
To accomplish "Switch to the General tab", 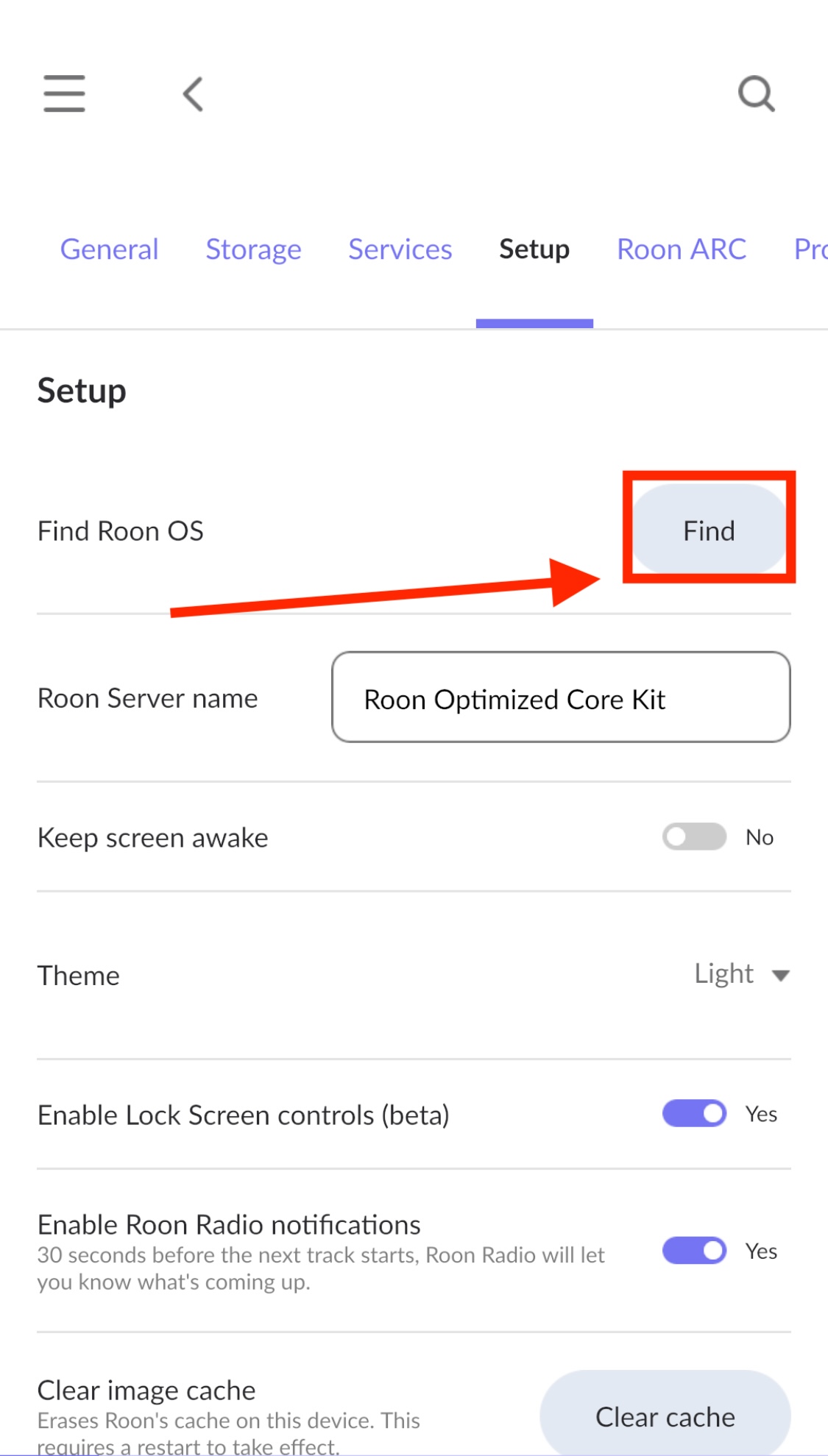I will tap(109, 249).
